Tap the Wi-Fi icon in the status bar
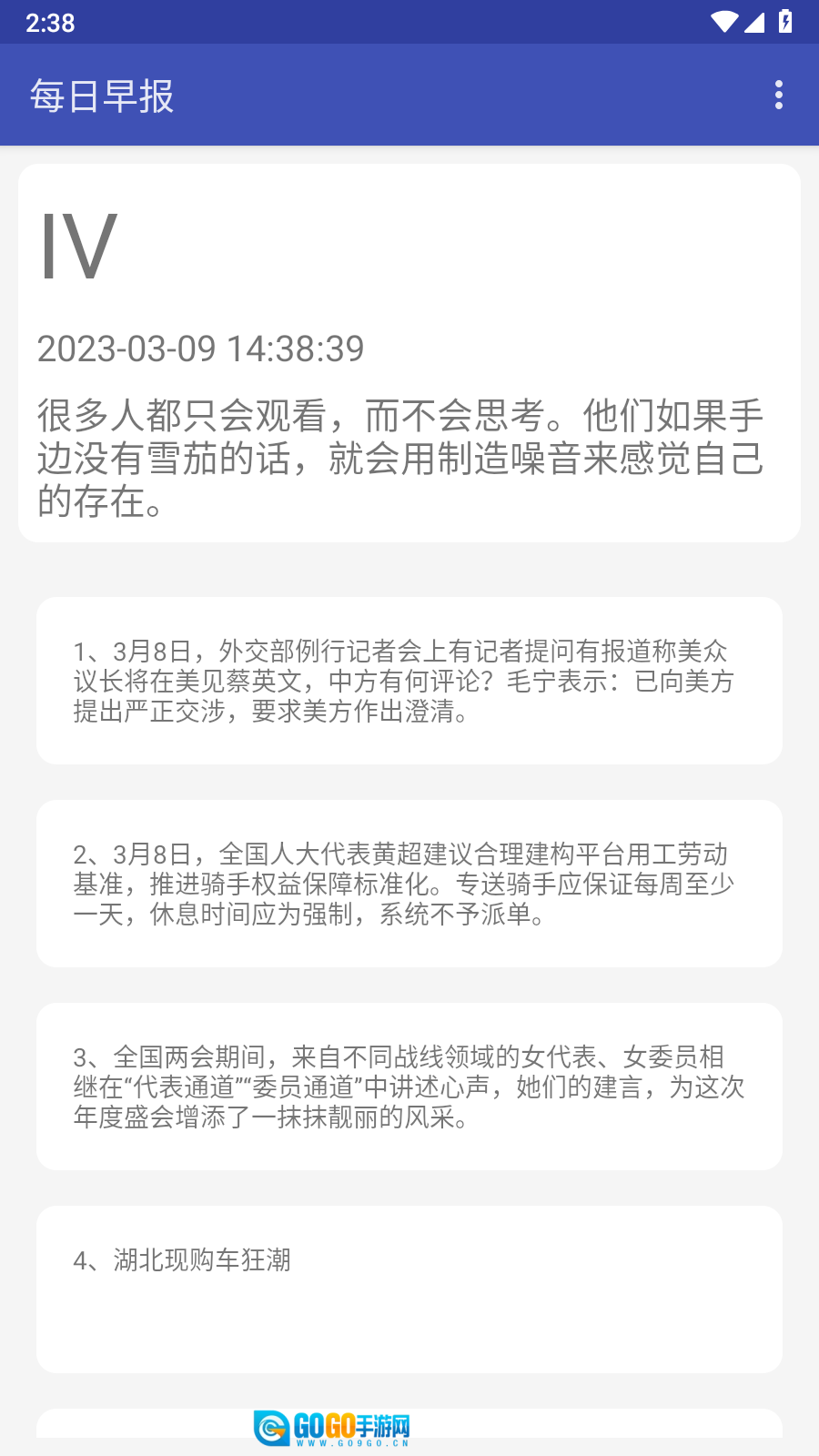 (723, 22)
